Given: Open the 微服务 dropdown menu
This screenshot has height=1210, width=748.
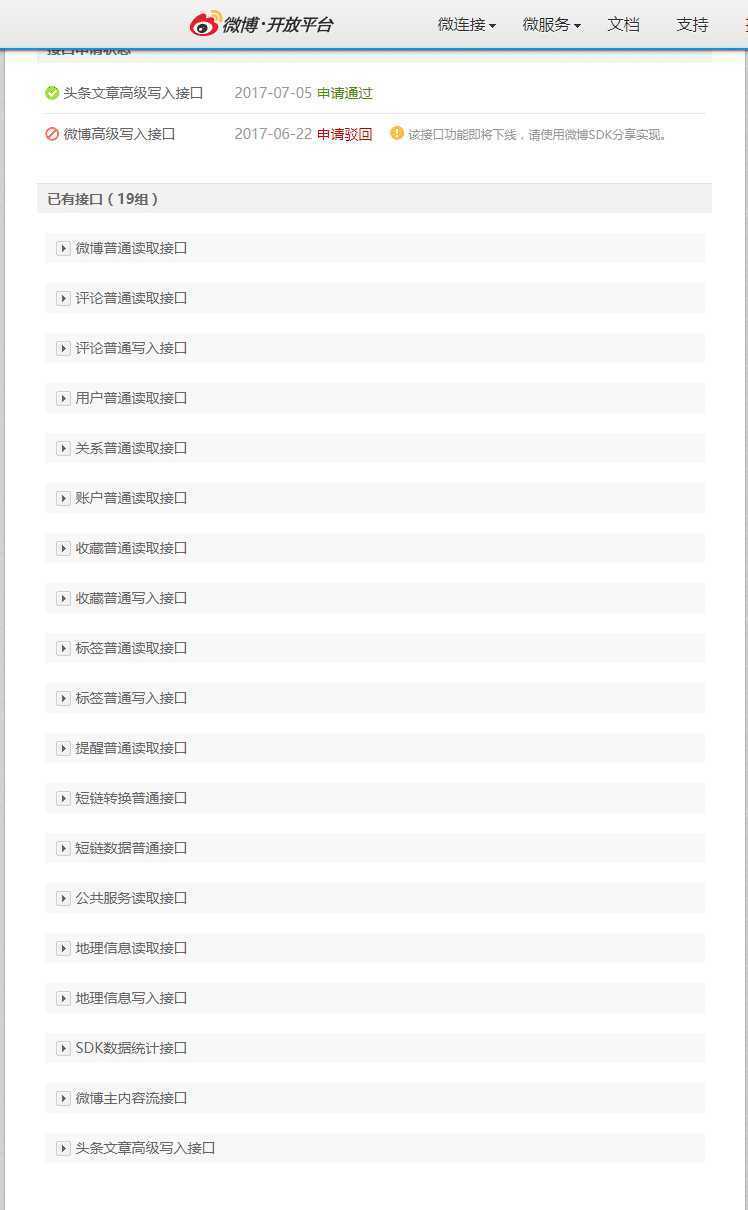Looking at the screenshot, I should coord(551,25).
